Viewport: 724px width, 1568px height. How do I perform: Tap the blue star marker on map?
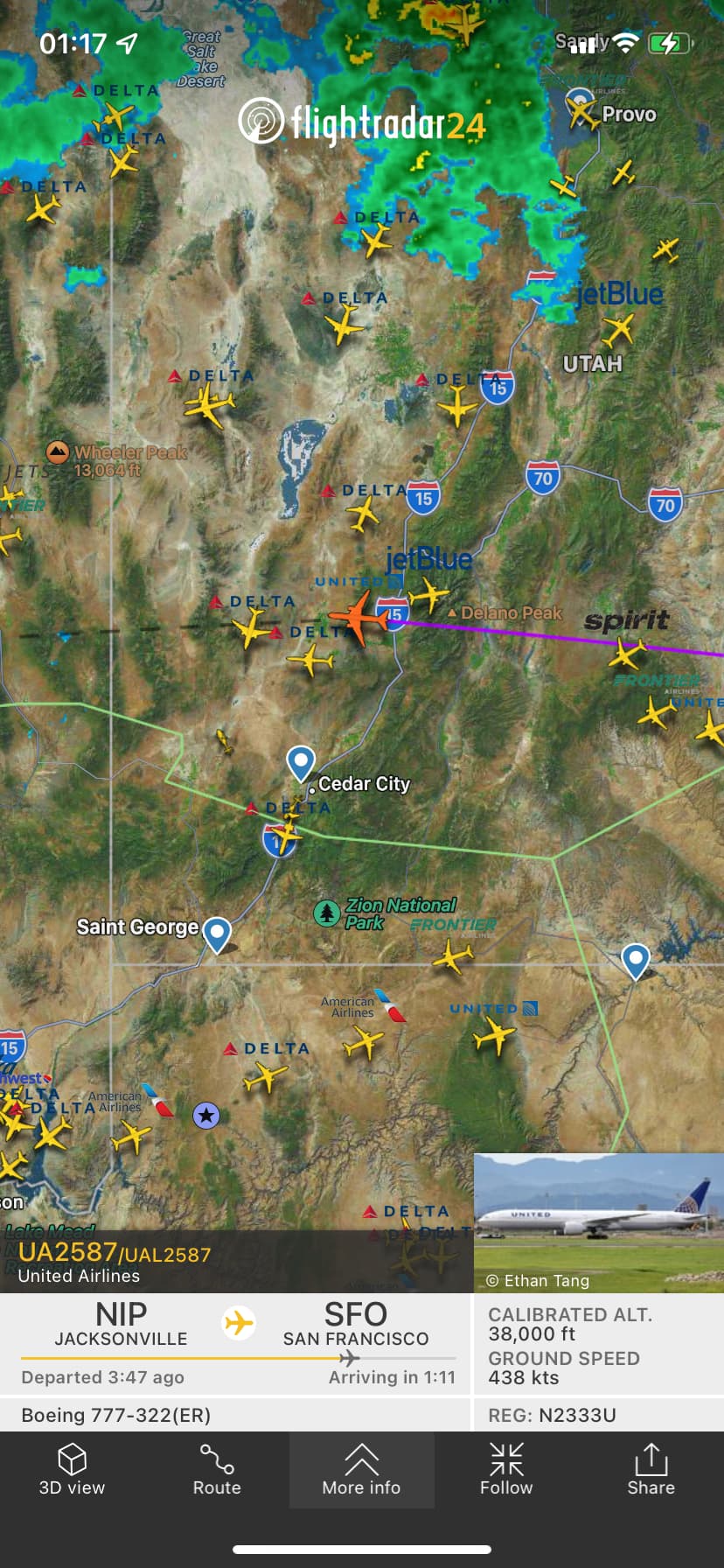click(206, 1116)
